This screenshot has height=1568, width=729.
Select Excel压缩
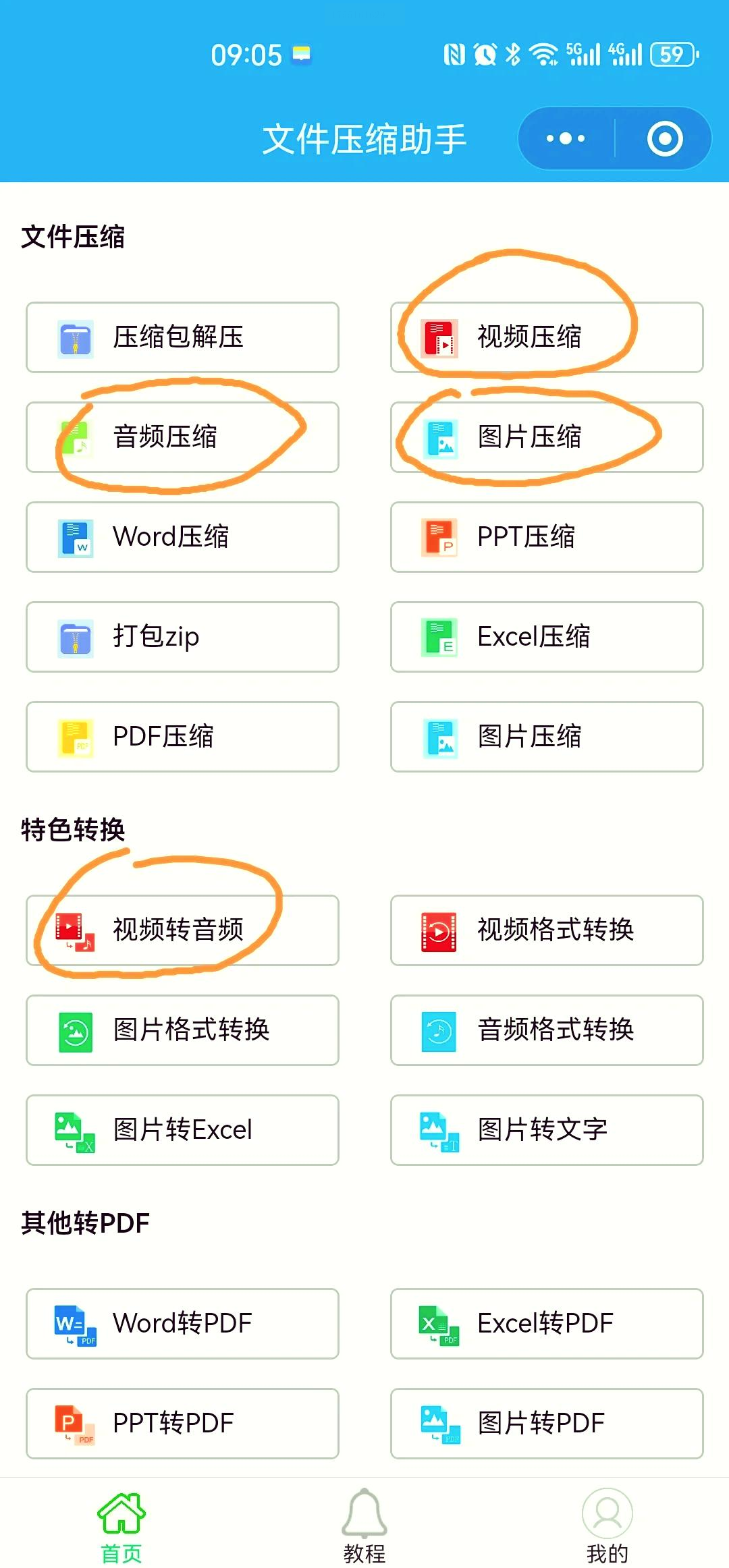click(x=547, y=637)
